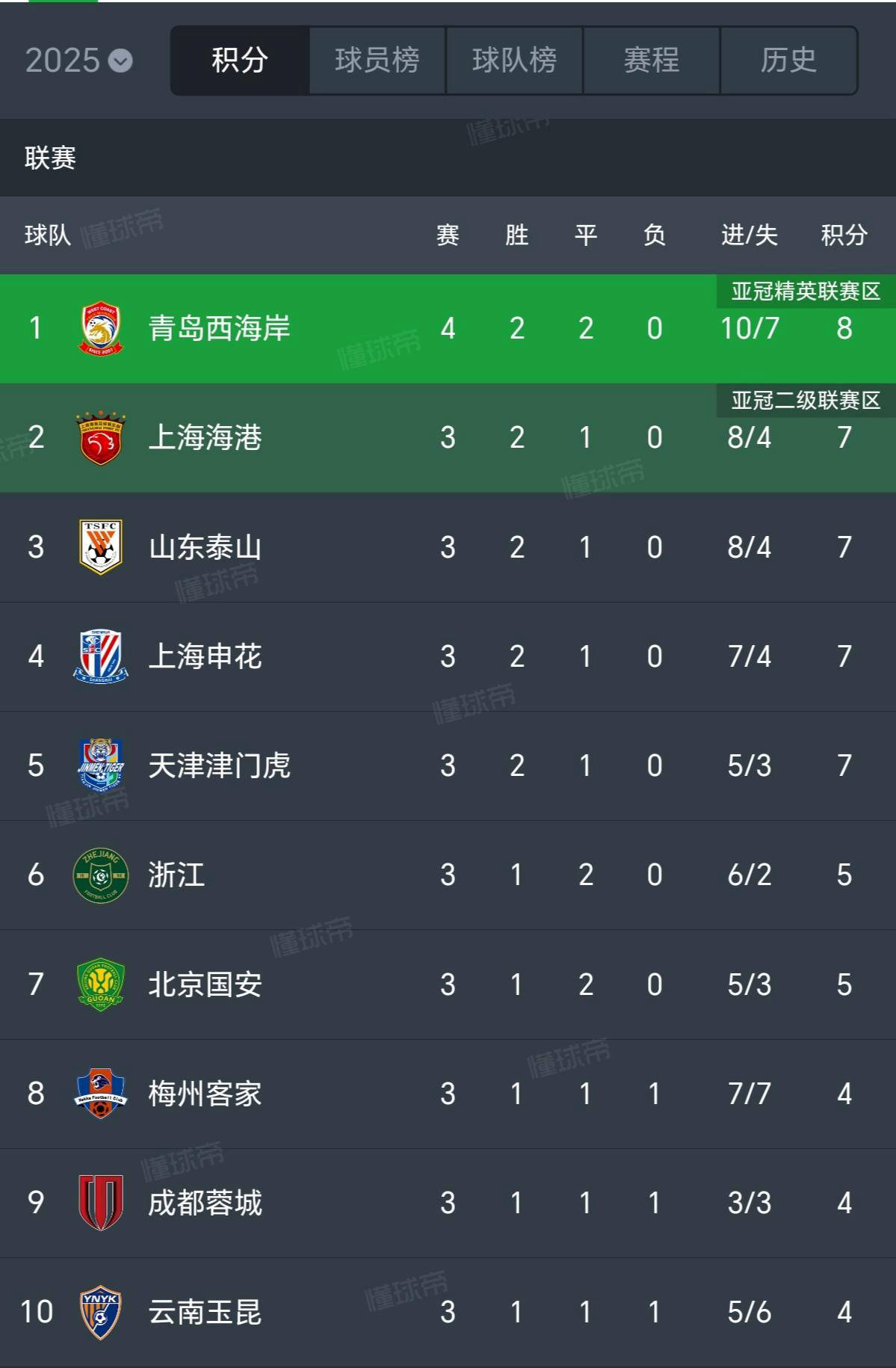Open team 北京国安
The image size is (896, 1368).
pos(205,985)
